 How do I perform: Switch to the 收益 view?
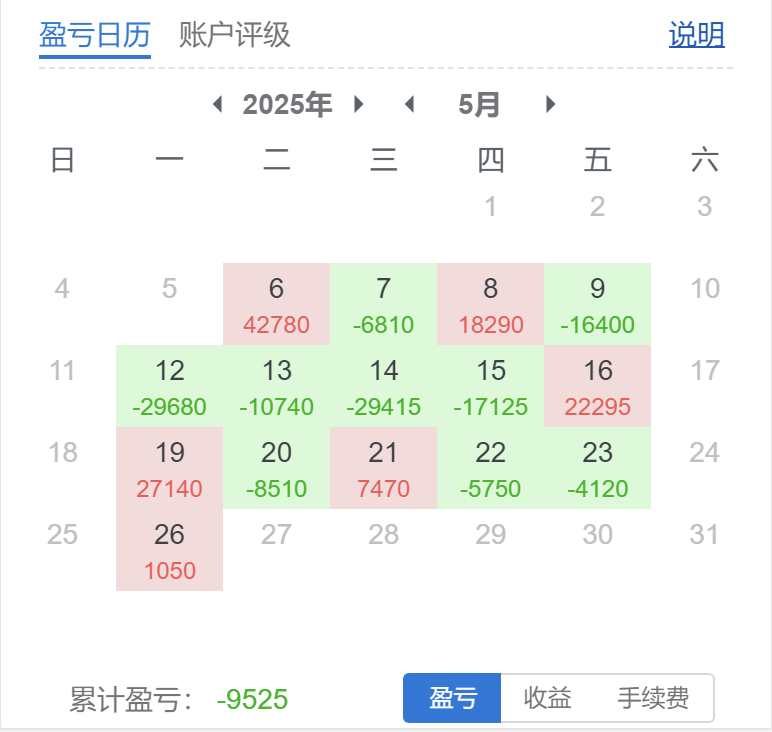(547, 698)
